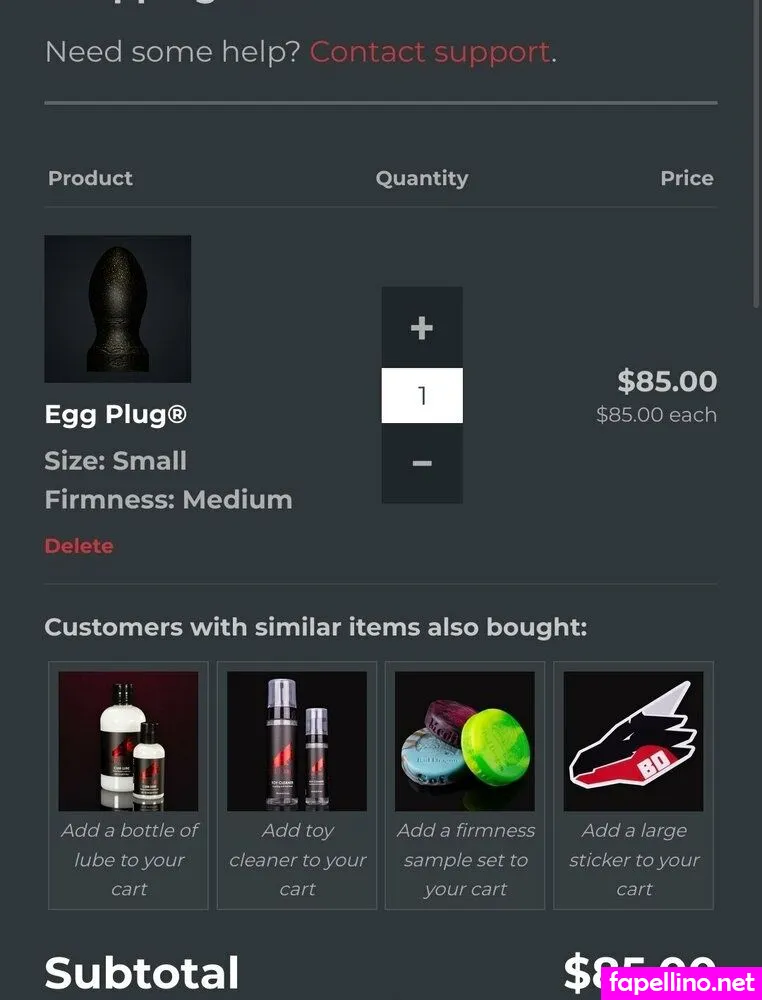
Task: Open the Contact support link
Action: tap(430, 52)
